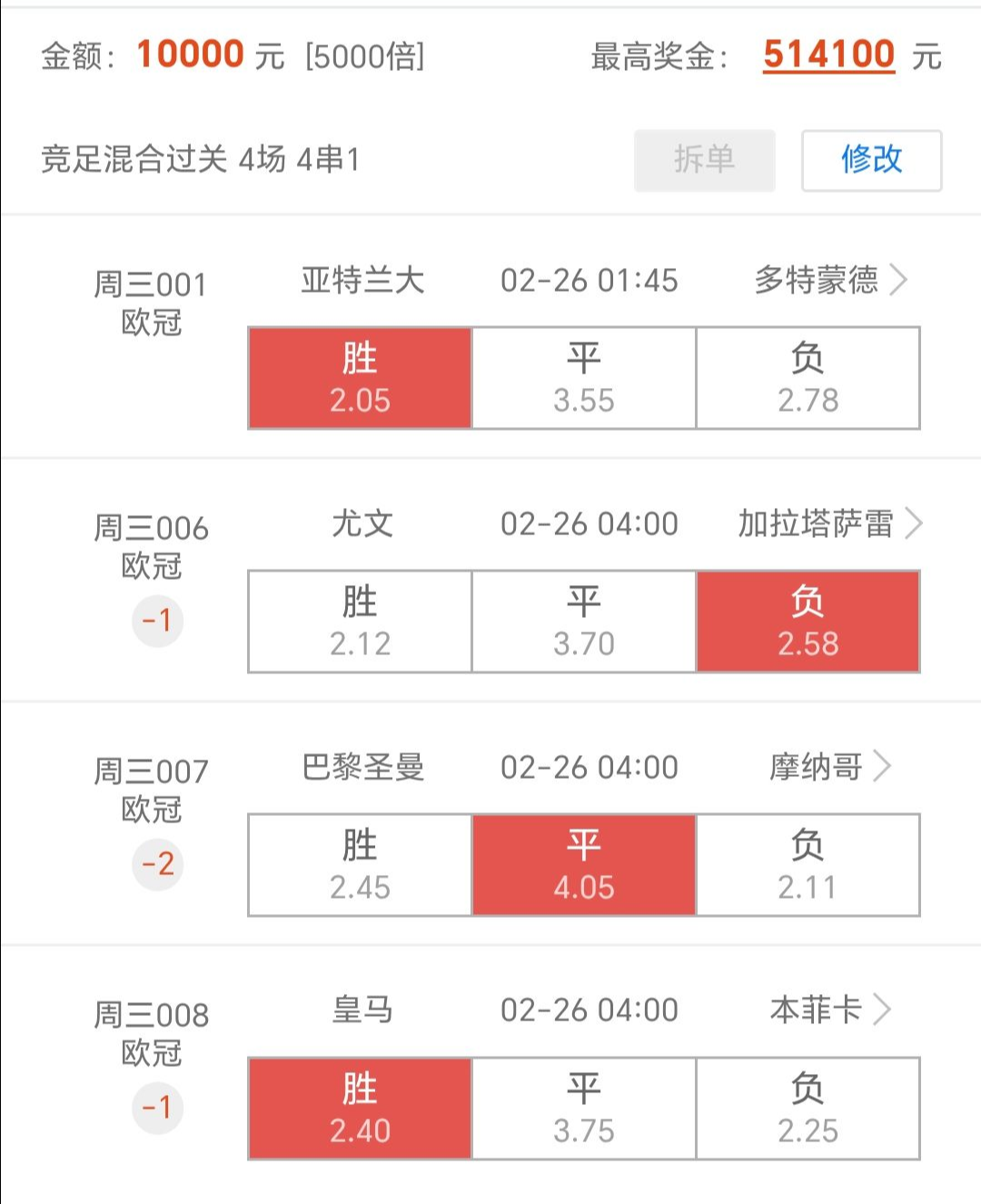Select 胜 2.12 for 尤文 match
The image size is (981, 1204).
coord(360,622)
